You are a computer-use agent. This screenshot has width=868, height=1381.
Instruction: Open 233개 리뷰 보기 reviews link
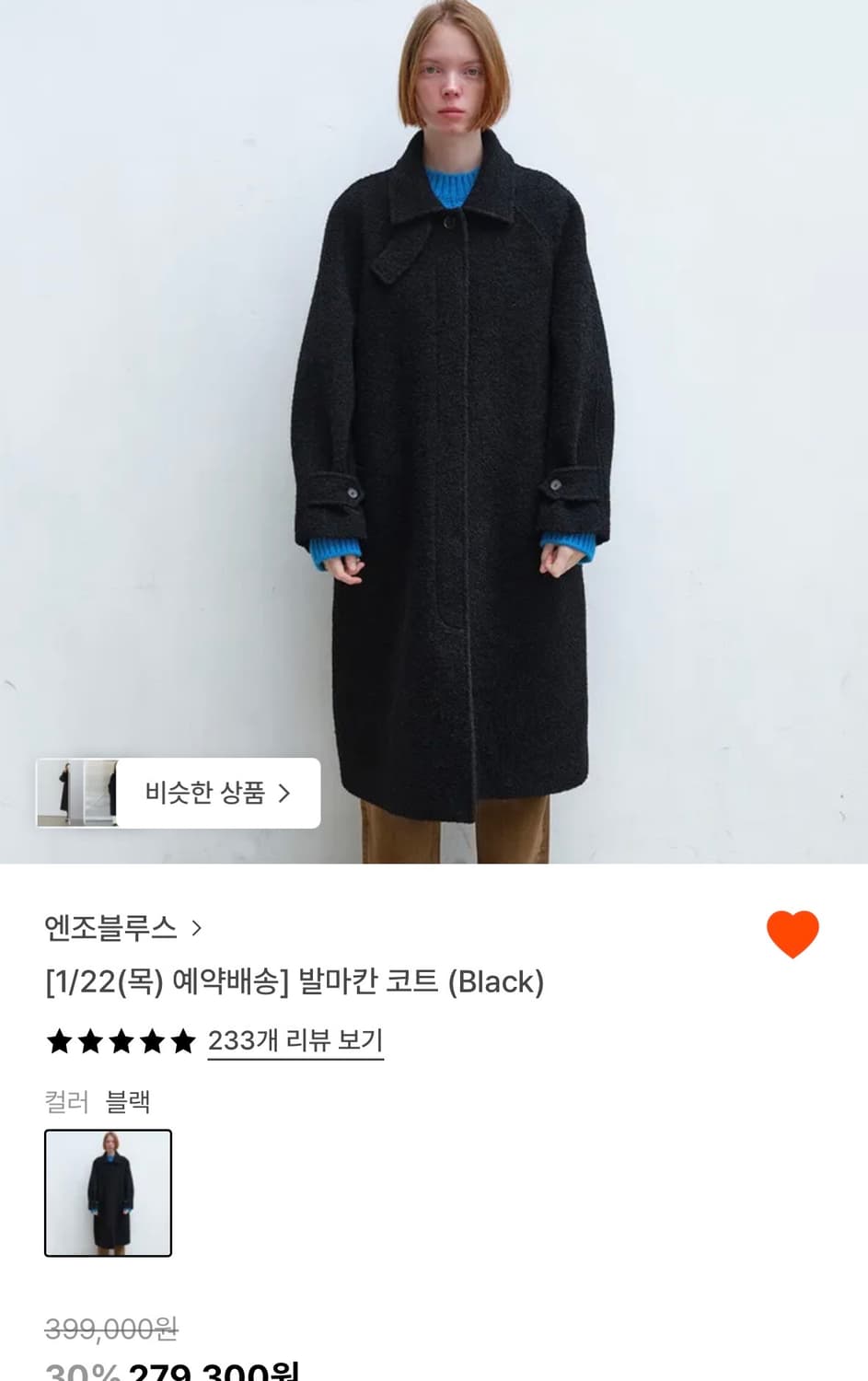pos(295,1041)
